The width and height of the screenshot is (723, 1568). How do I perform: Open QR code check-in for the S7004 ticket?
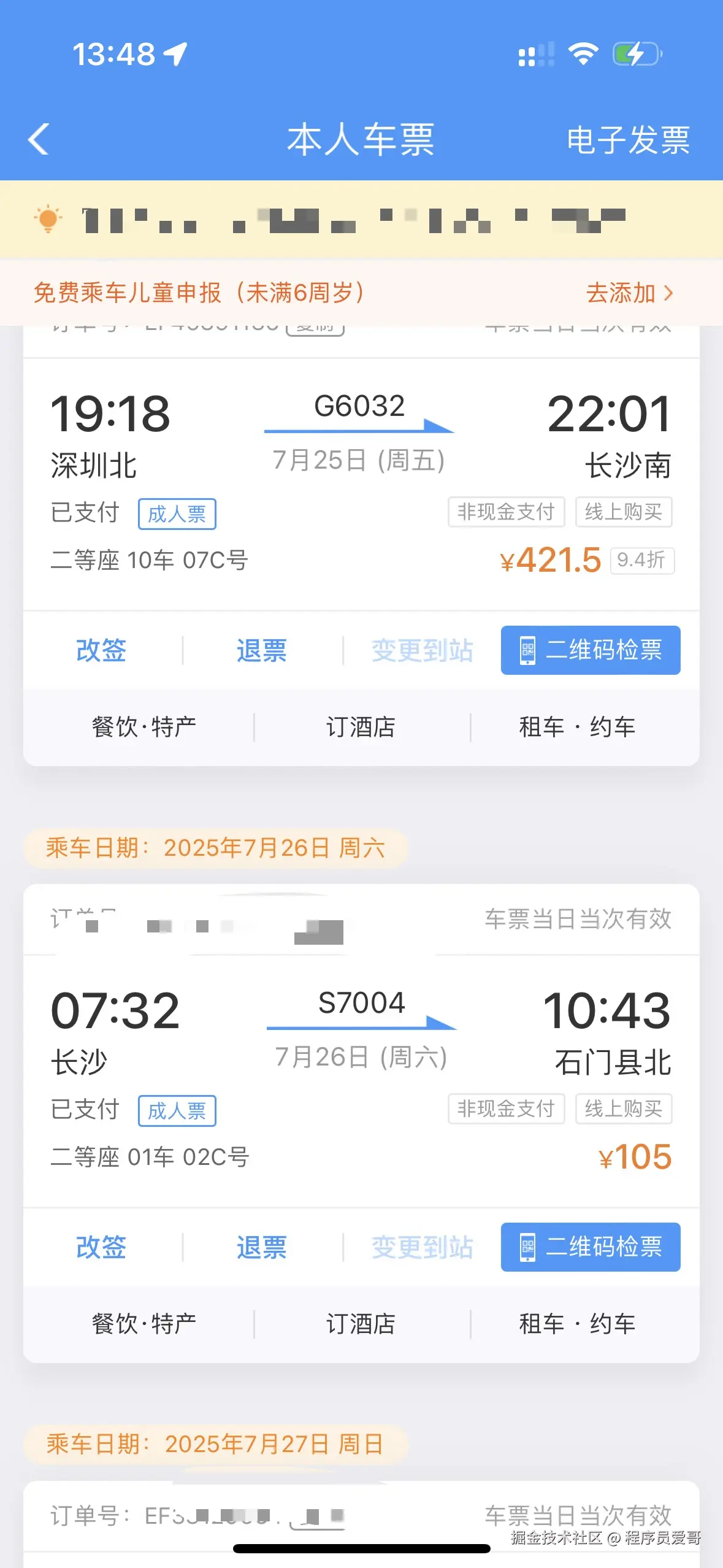pyautogui.click(x=590, y=1248)
